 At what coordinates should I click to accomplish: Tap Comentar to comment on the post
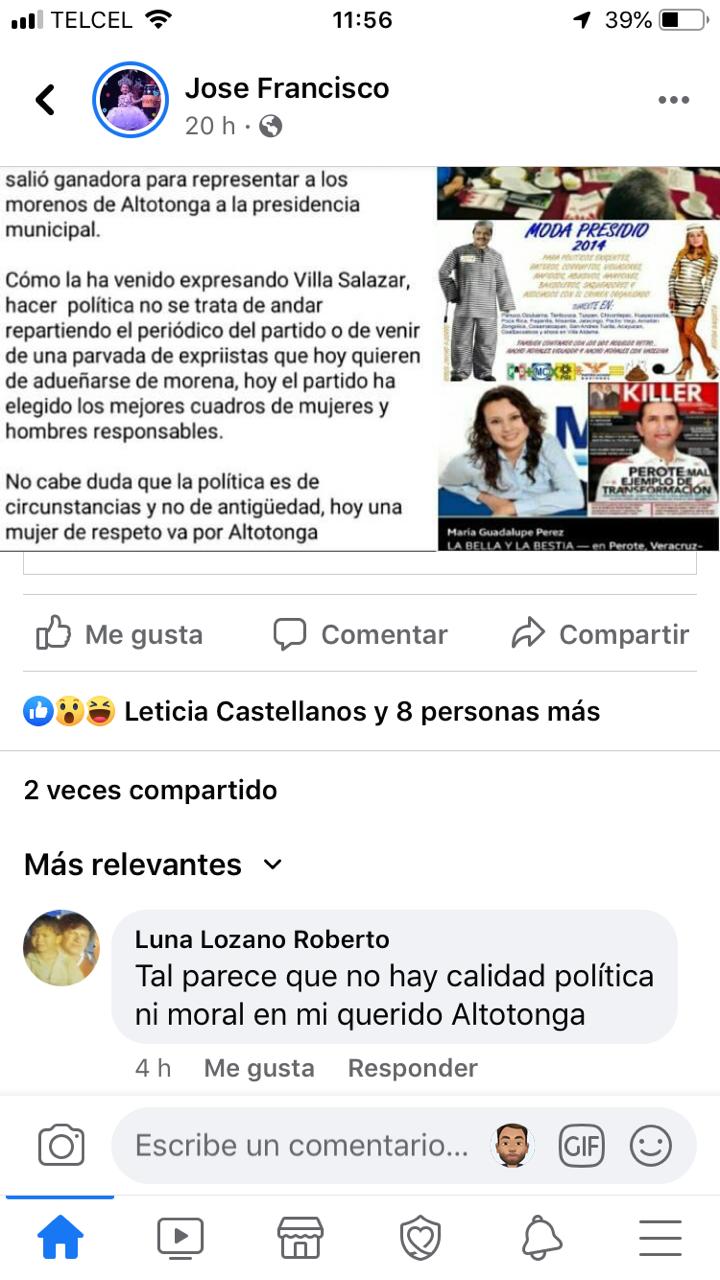361,634
